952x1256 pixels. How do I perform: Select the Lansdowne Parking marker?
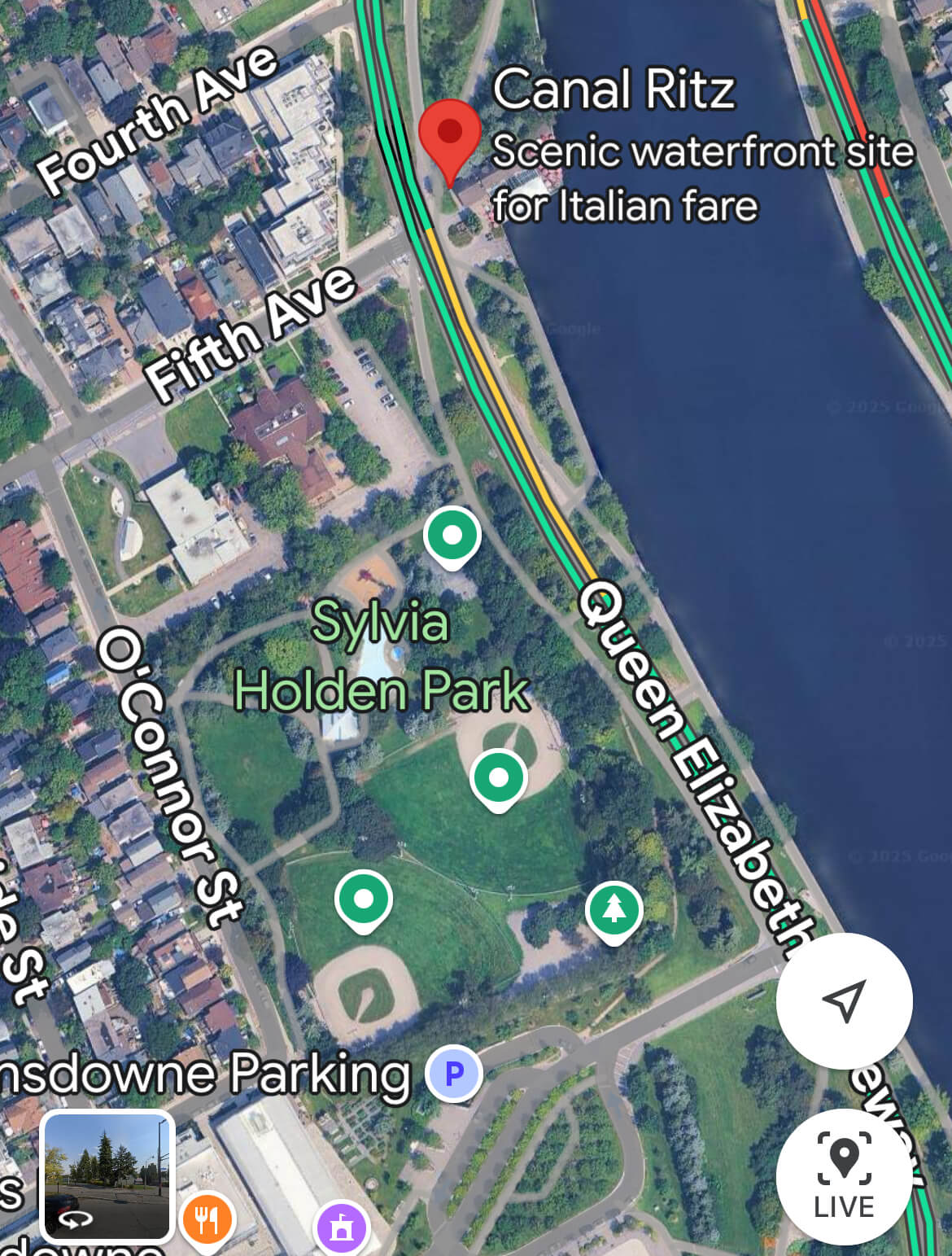coord(454,1073)
